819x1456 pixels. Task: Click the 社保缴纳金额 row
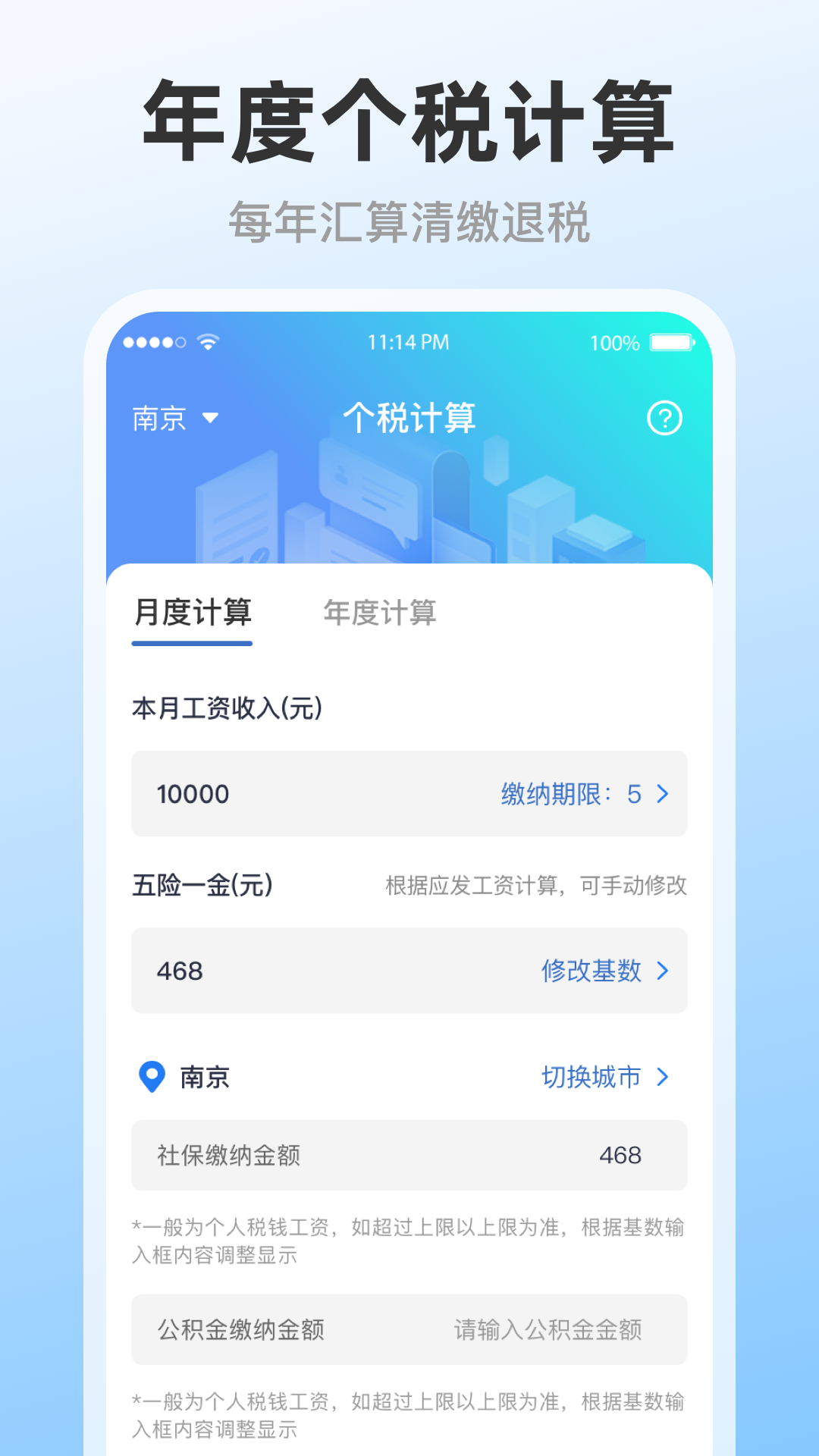point(409,1156)
